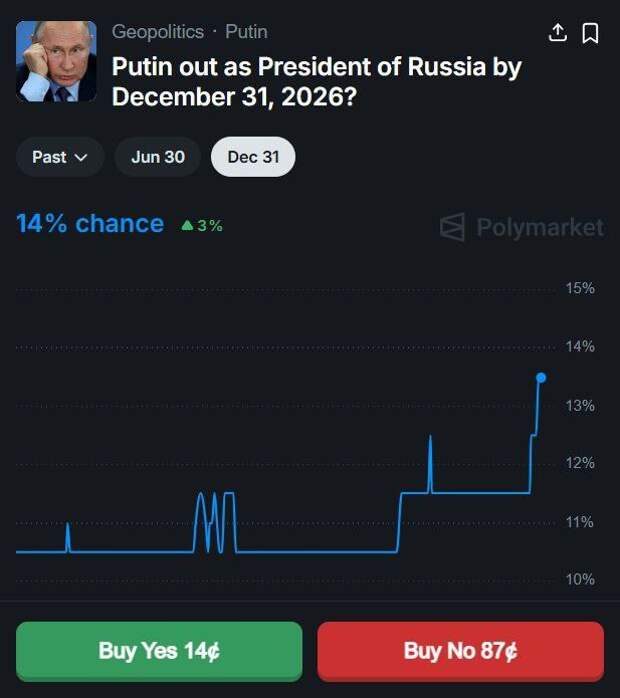Bookmark this market
Screen dimensions: 620x698
pyautogui.click(x=590, y=33)
